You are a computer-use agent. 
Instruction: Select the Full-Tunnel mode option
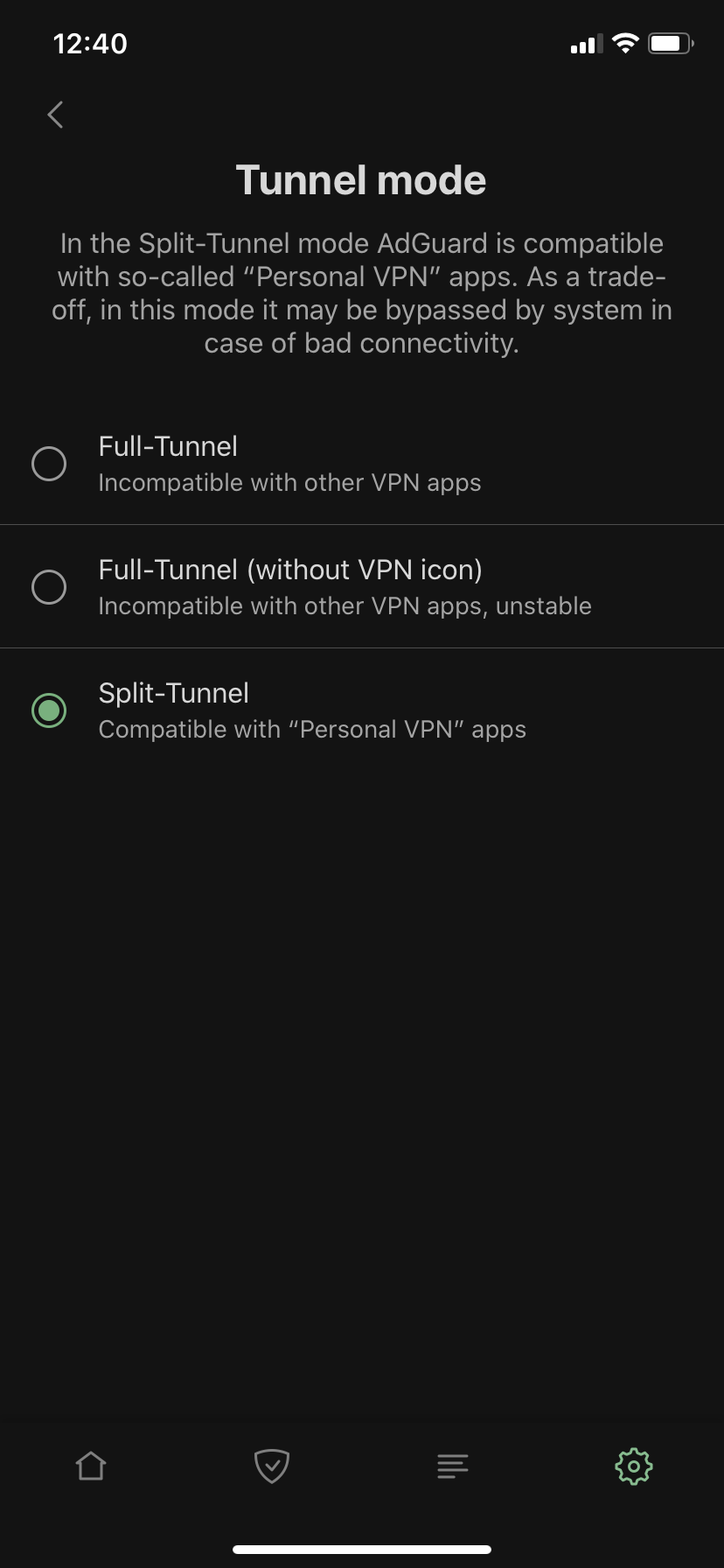362,464
